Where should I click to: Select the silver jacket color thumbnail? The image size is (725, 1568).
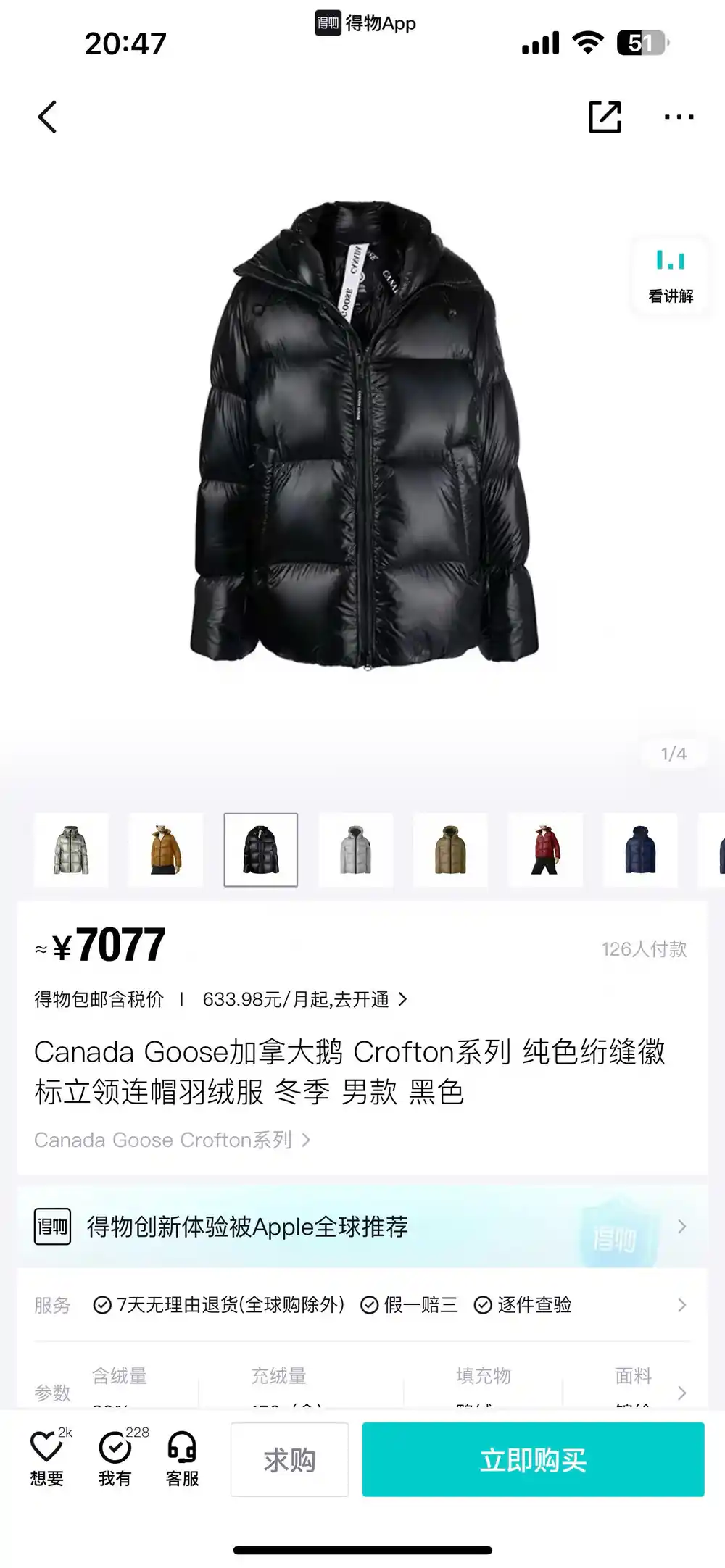point(71,850)
